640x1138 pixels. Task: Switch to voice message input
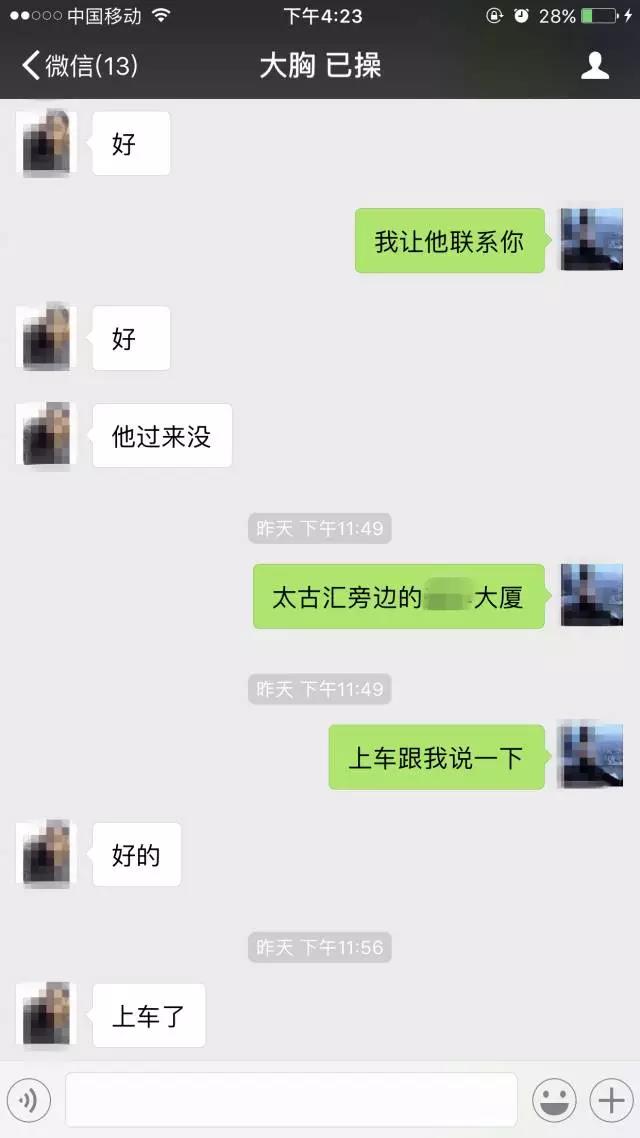[x=28, y=1100]
